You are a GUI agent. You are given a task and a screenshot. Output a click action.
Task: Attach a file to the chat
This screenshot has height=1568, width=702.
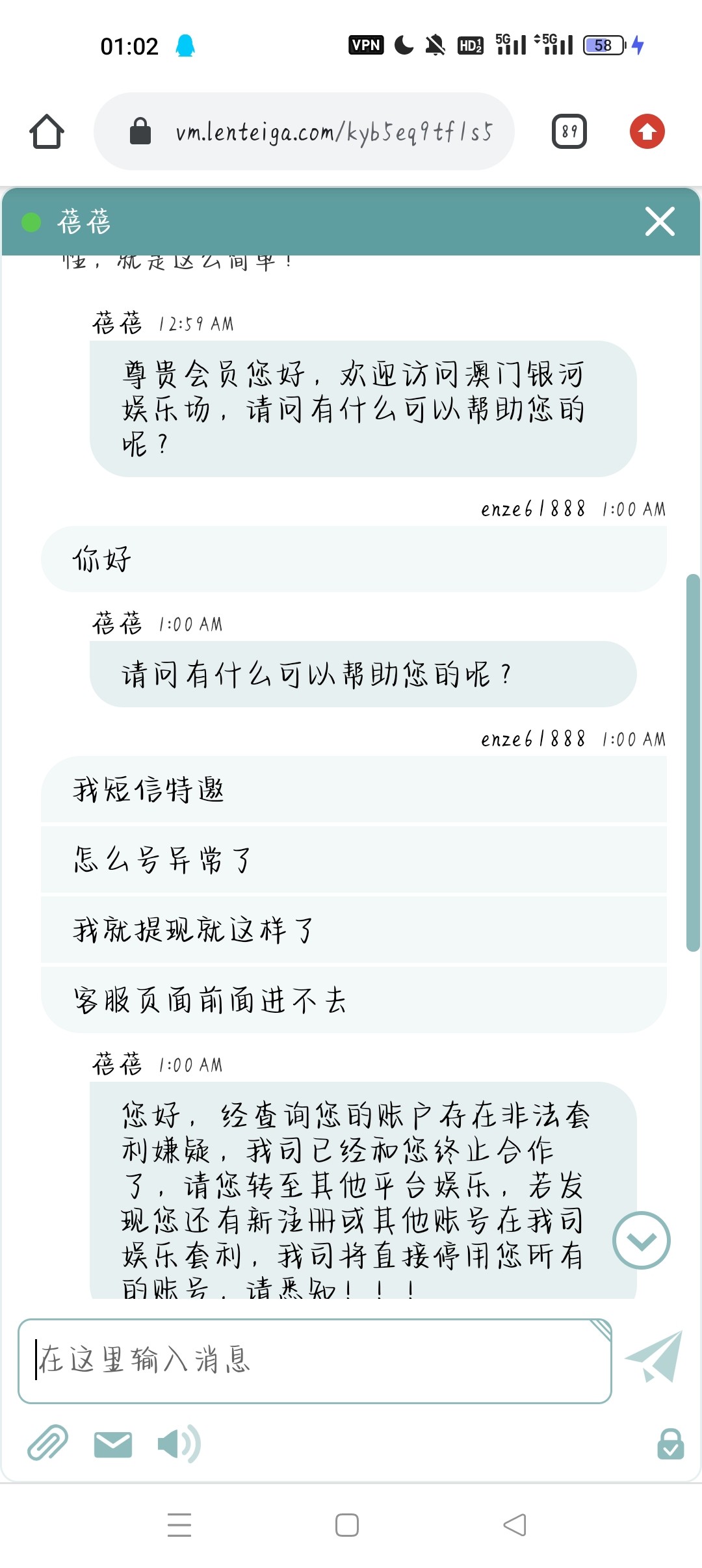coord(47,1443)
